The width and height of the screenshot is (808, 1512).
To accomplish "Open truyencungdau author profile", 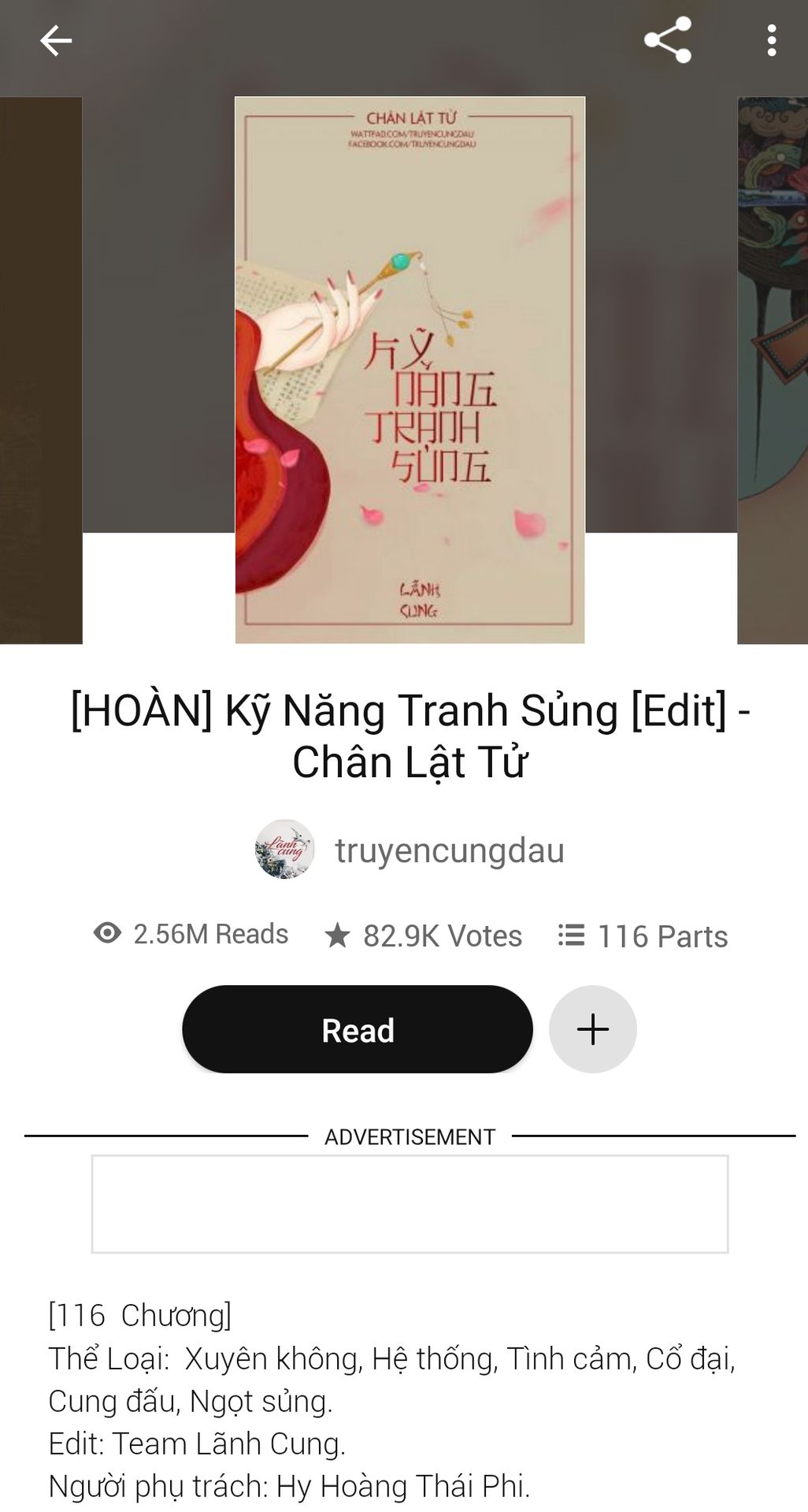I will click(410, 850).
